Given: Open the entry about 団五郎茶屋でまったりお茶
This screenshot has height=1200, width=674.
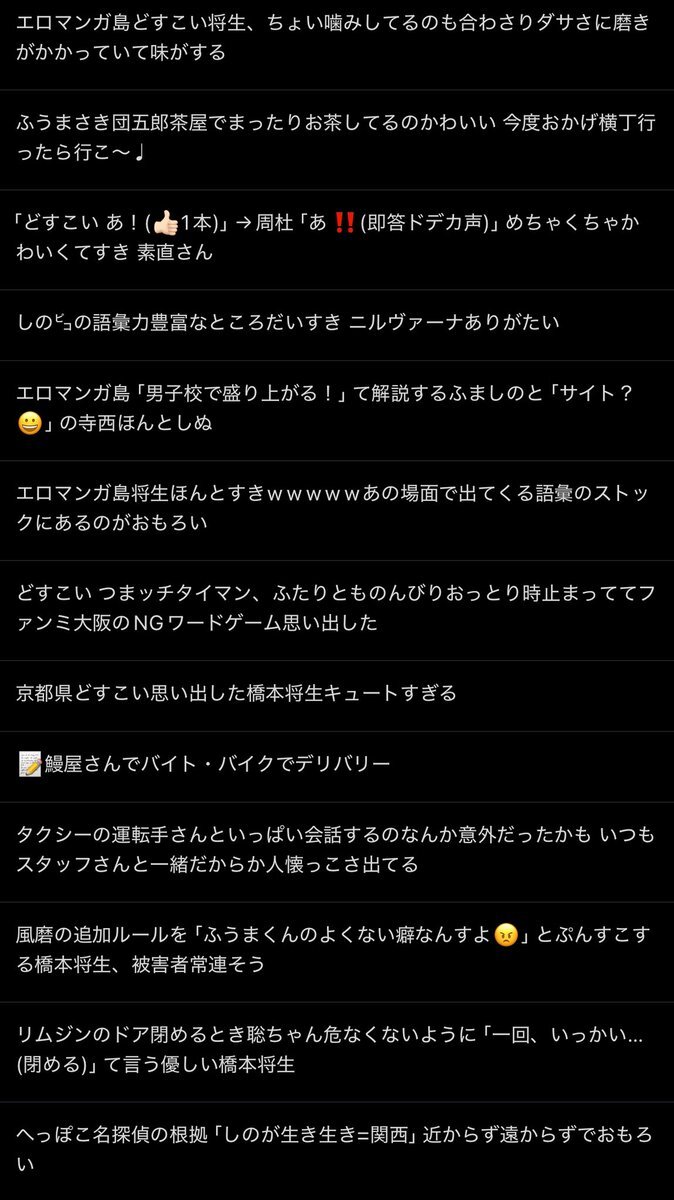Looking at the screenshot, I should point(336,137).
